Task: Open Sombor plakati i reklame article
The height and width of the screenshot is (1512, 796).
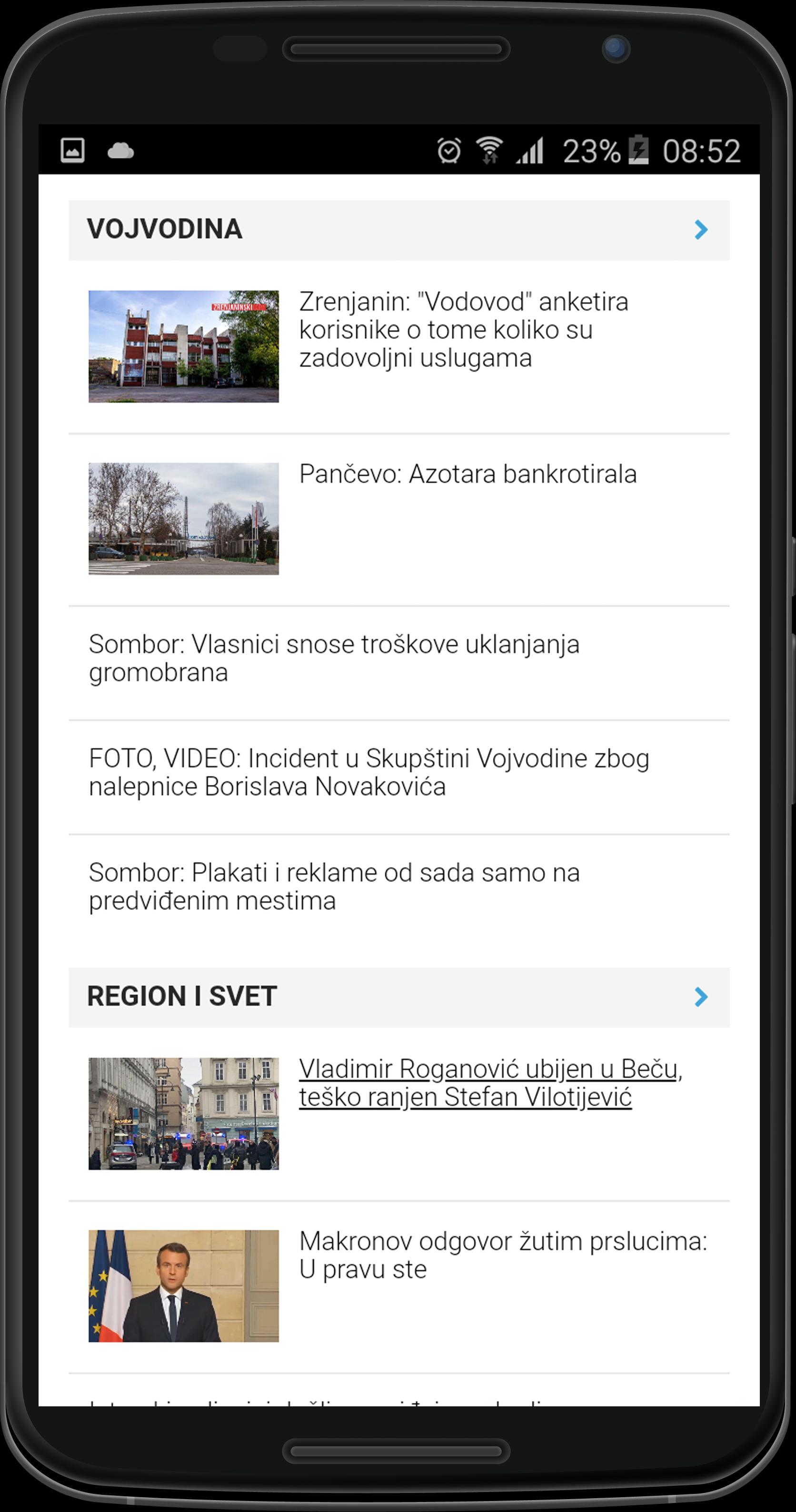Action: tap(334, 886)
